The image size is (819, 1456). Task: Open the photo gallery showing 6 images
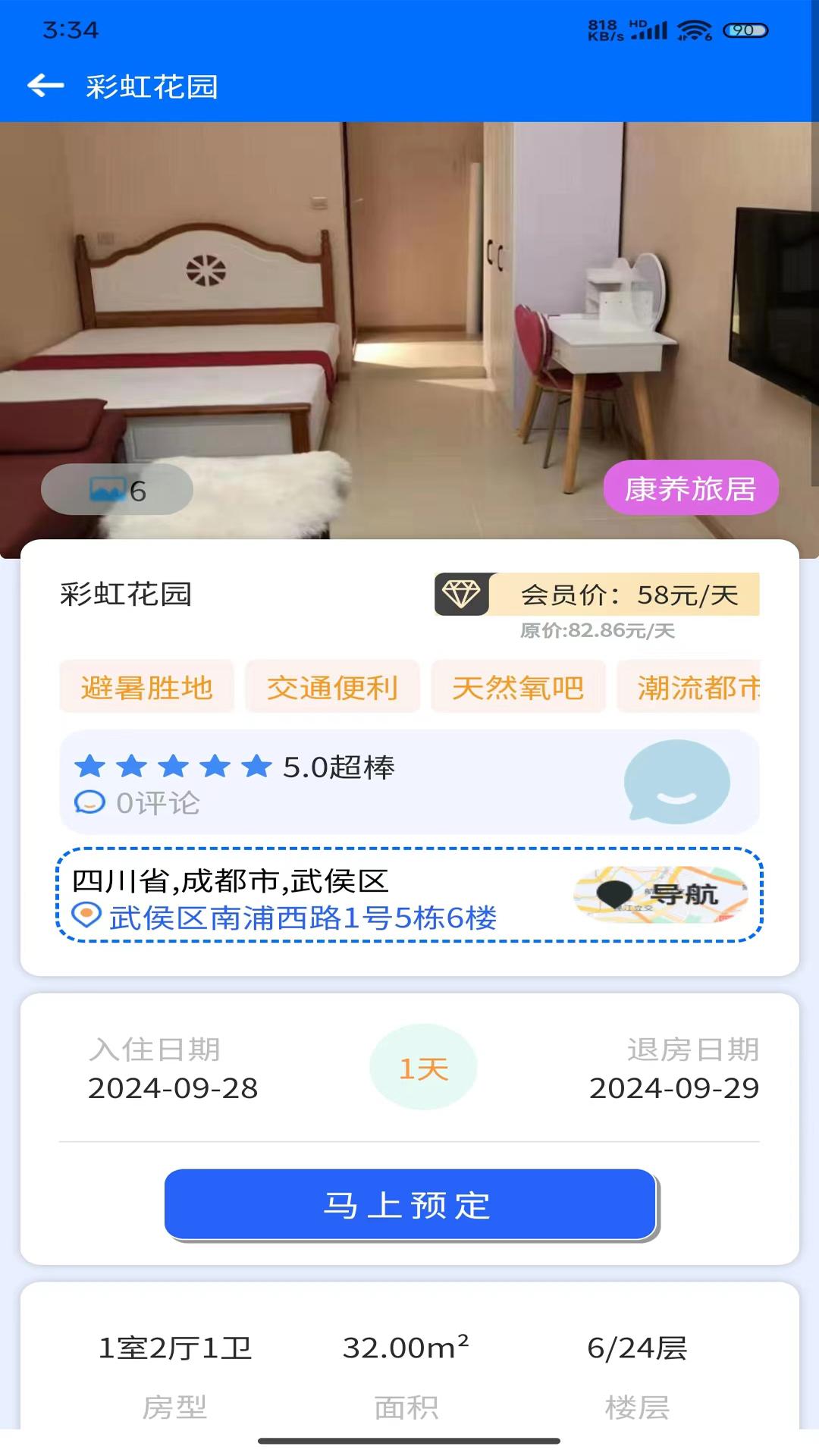click(115, 490)
